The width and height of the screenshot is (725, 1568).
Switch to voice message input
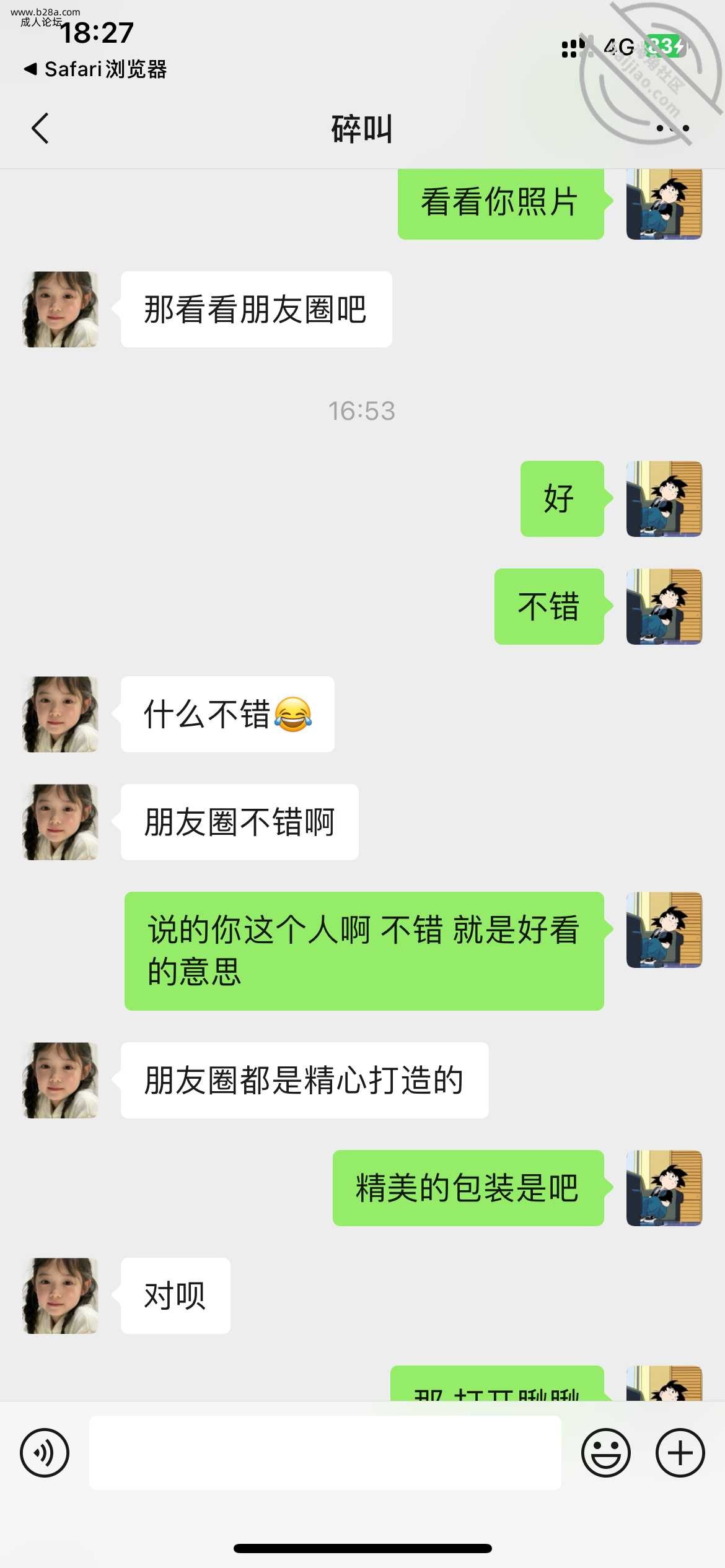click(x=45, y=1453)
